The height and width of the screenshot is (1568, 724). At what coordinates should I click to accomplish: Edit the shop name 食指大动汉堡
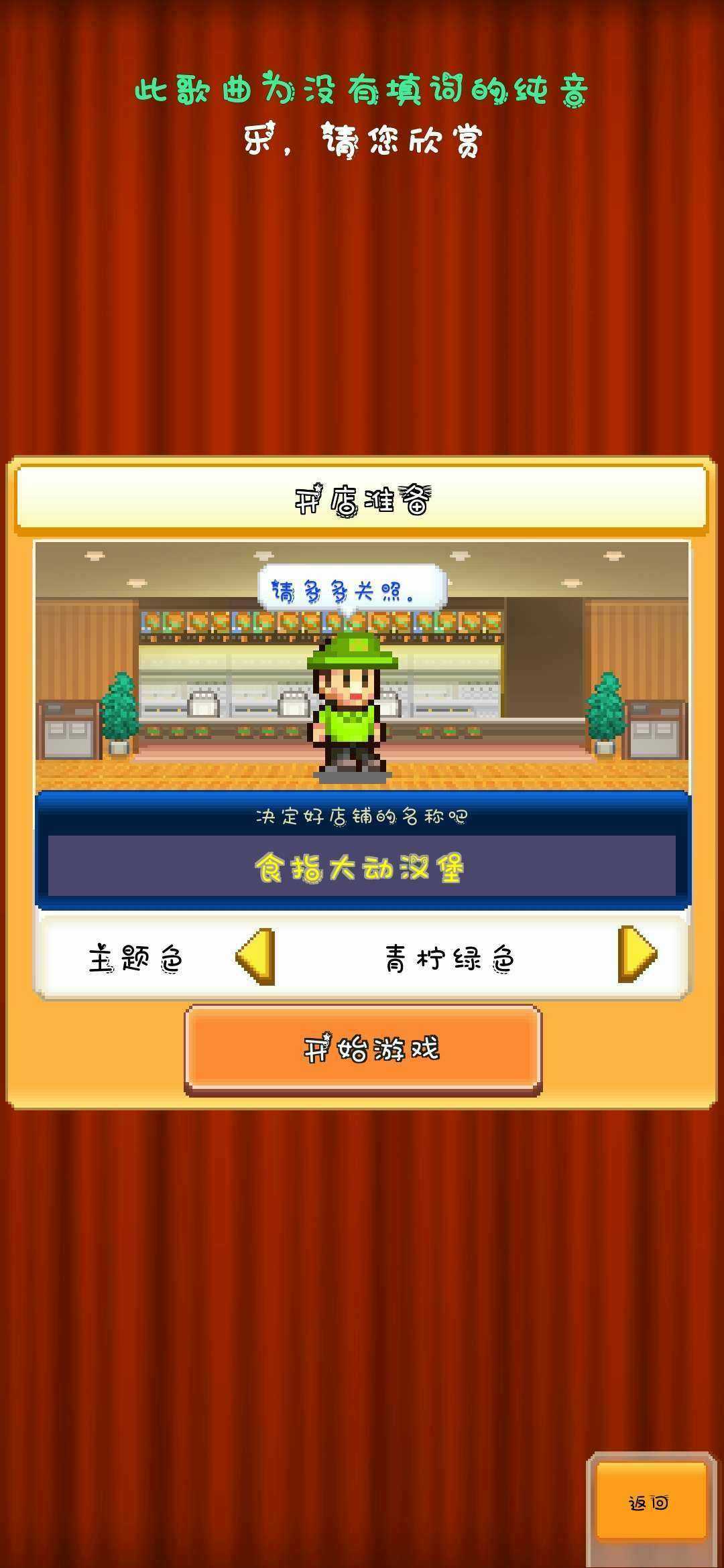tap(361, 866)
